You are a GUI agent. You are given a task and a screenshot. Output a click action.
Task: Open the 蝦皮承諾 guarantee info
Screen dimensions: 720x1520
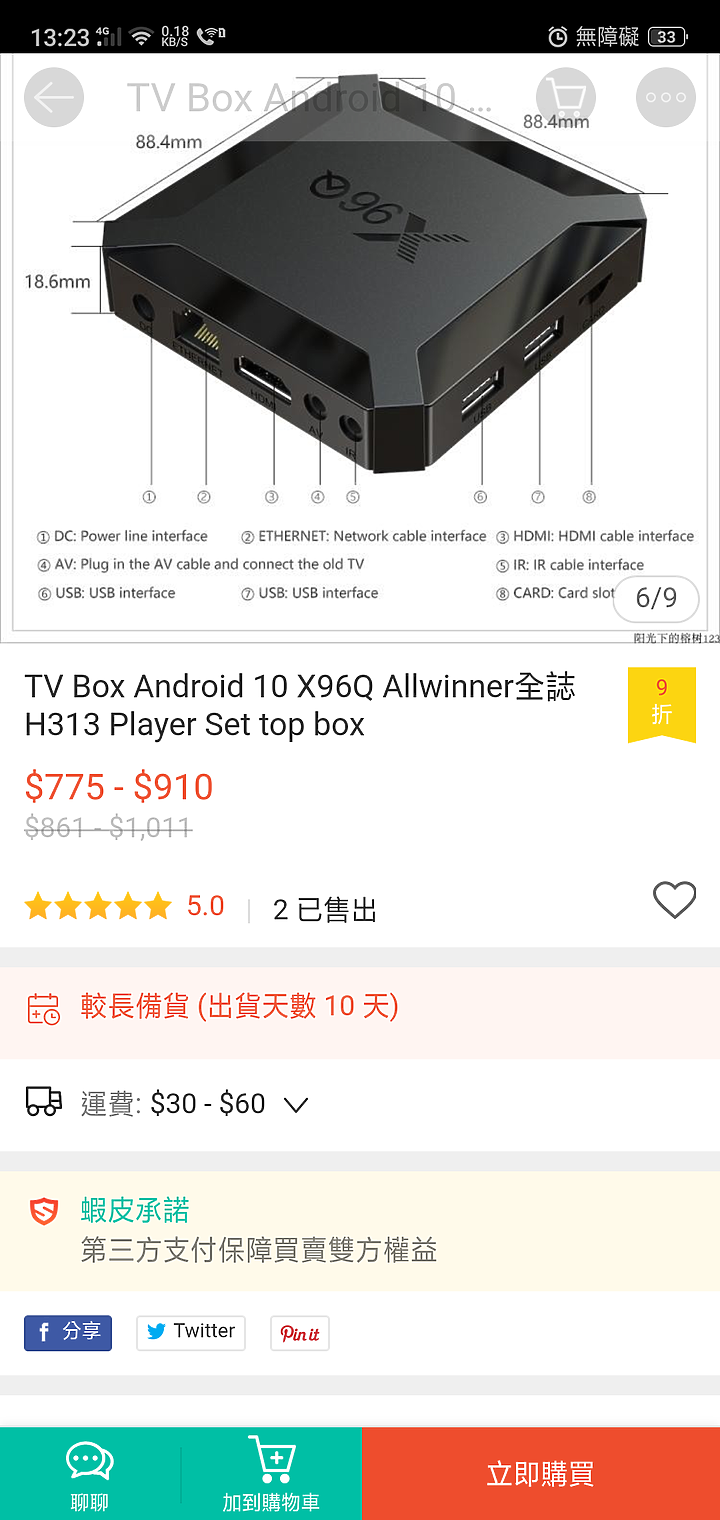point(260,1231)
